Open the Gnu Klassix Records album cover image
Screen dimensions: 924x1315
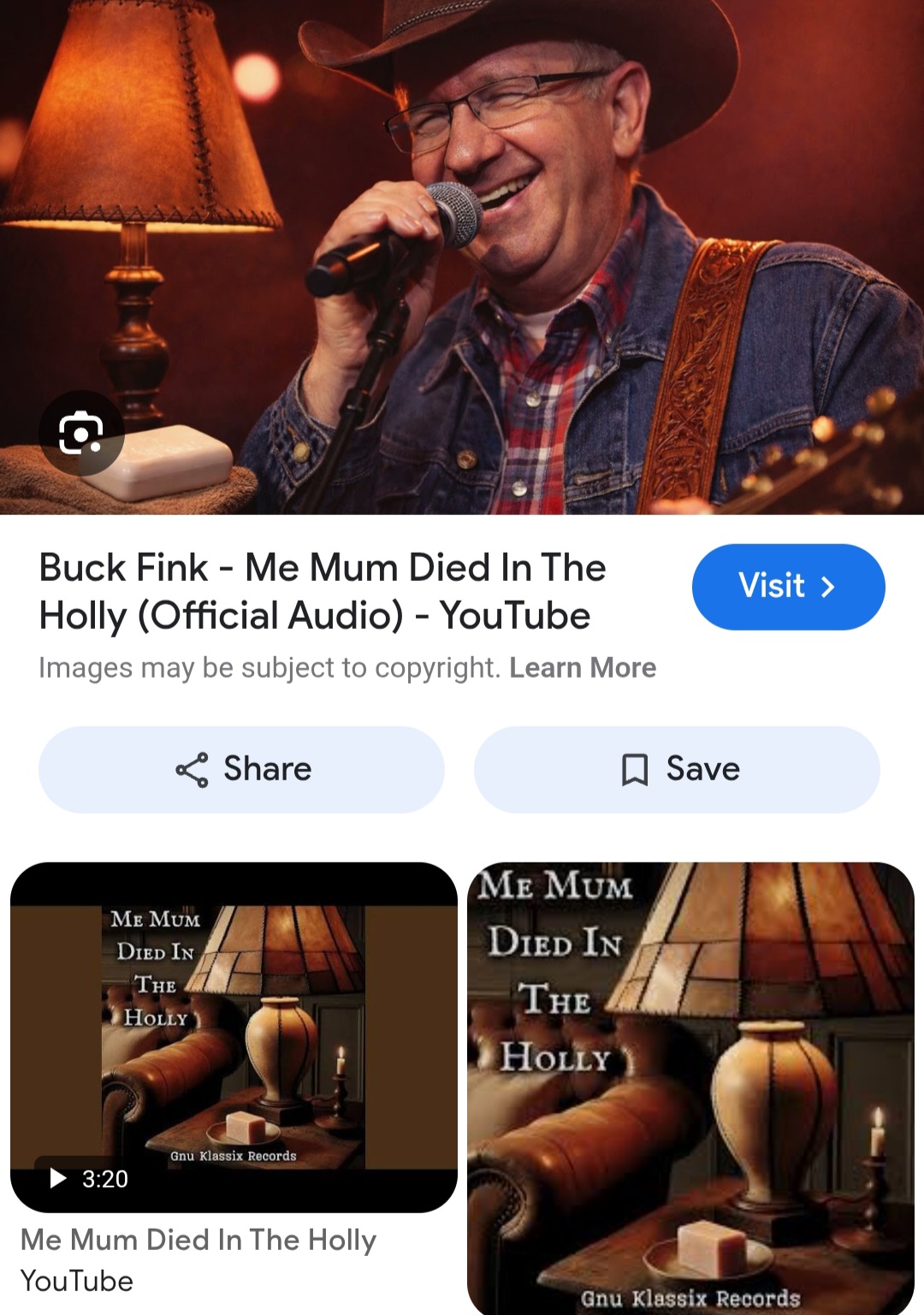coord(690,1087)
